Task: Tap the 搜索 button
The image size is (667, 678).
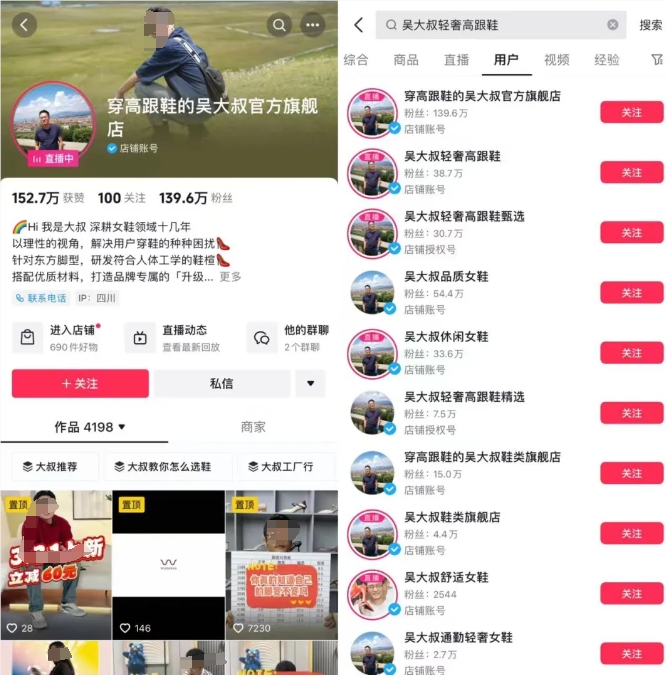Action: (650, 25)
